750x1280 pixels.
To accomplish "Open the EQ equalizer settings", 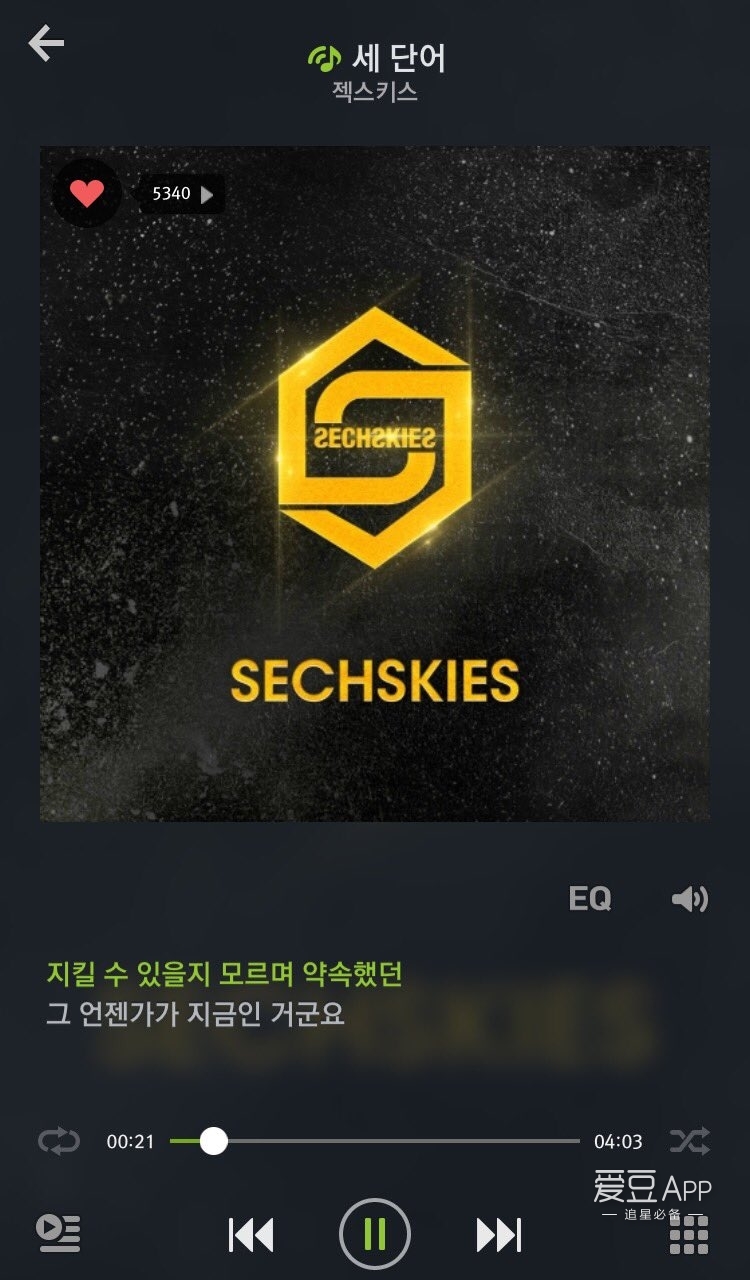I will click(589, 899).
